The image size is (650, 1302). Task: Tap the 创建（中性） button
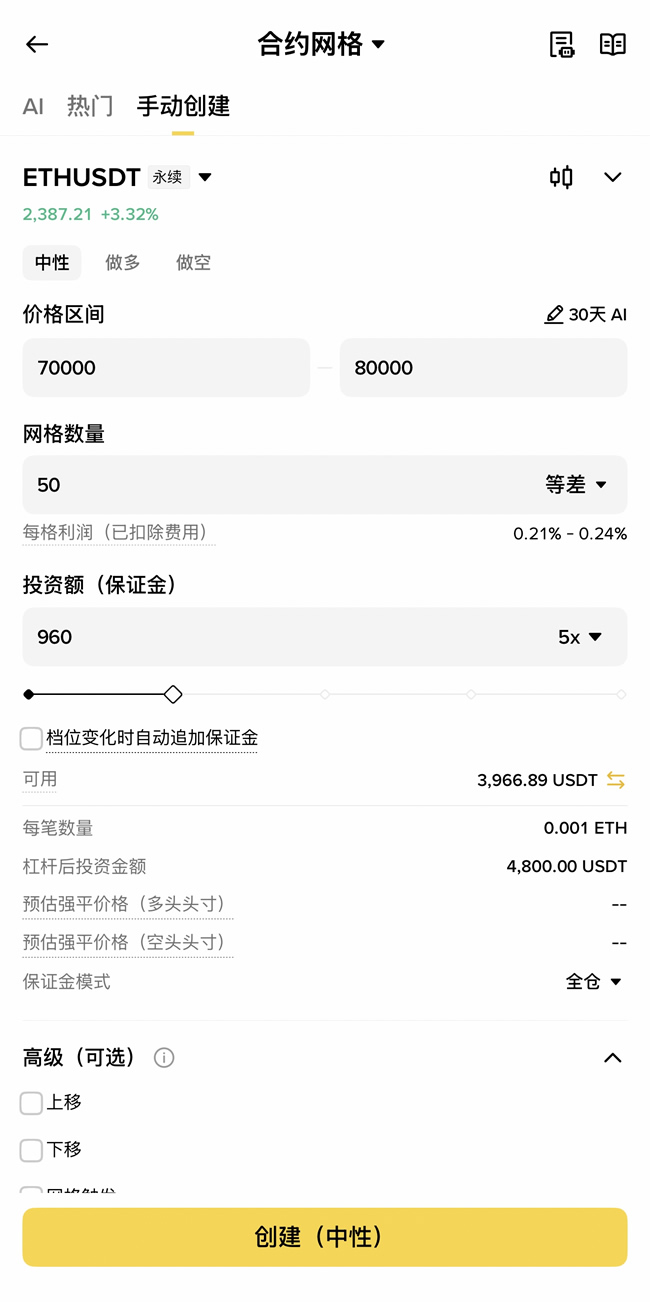[325, 1237]
